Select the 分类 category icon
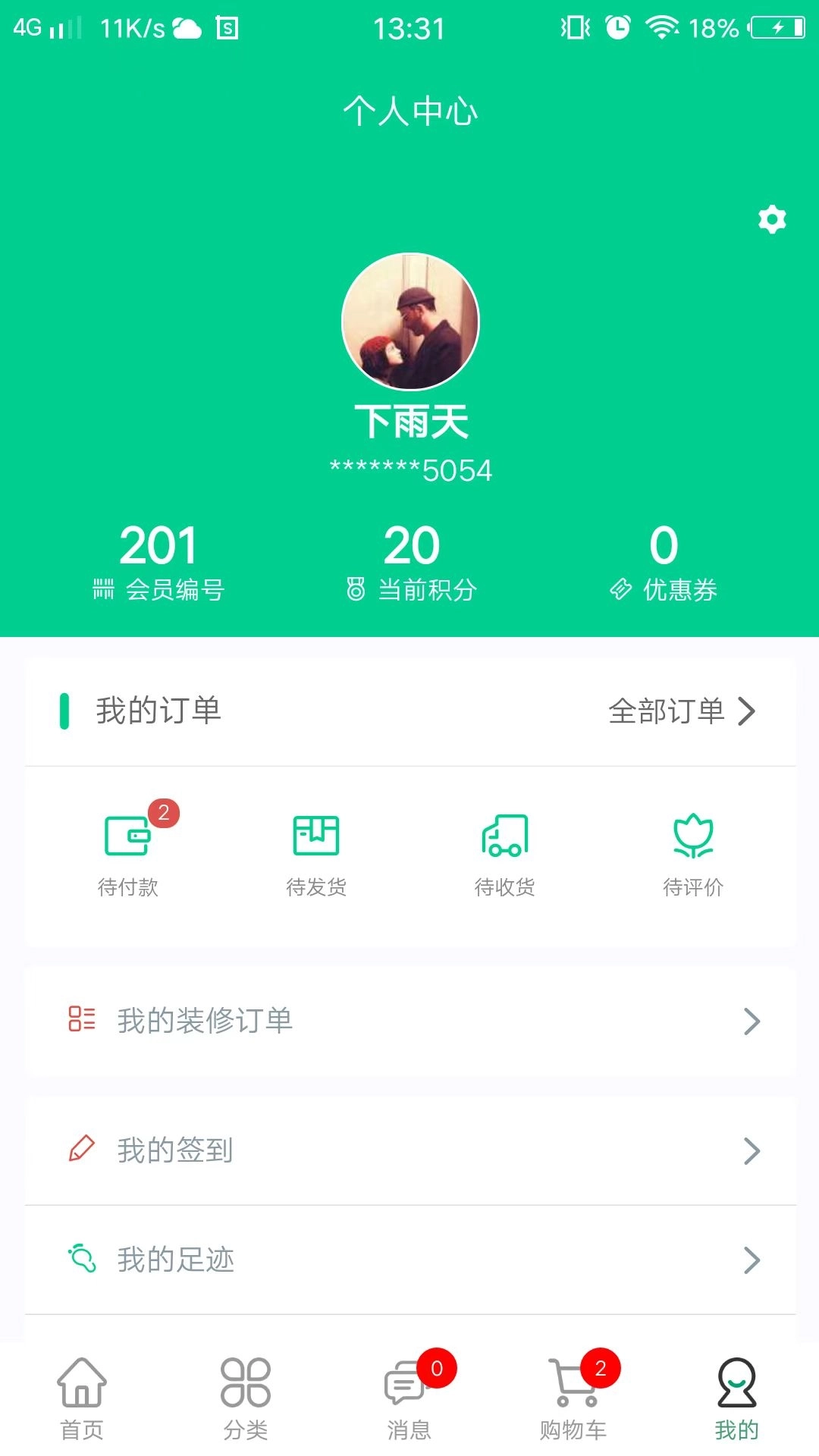 tap(244, 1386)
